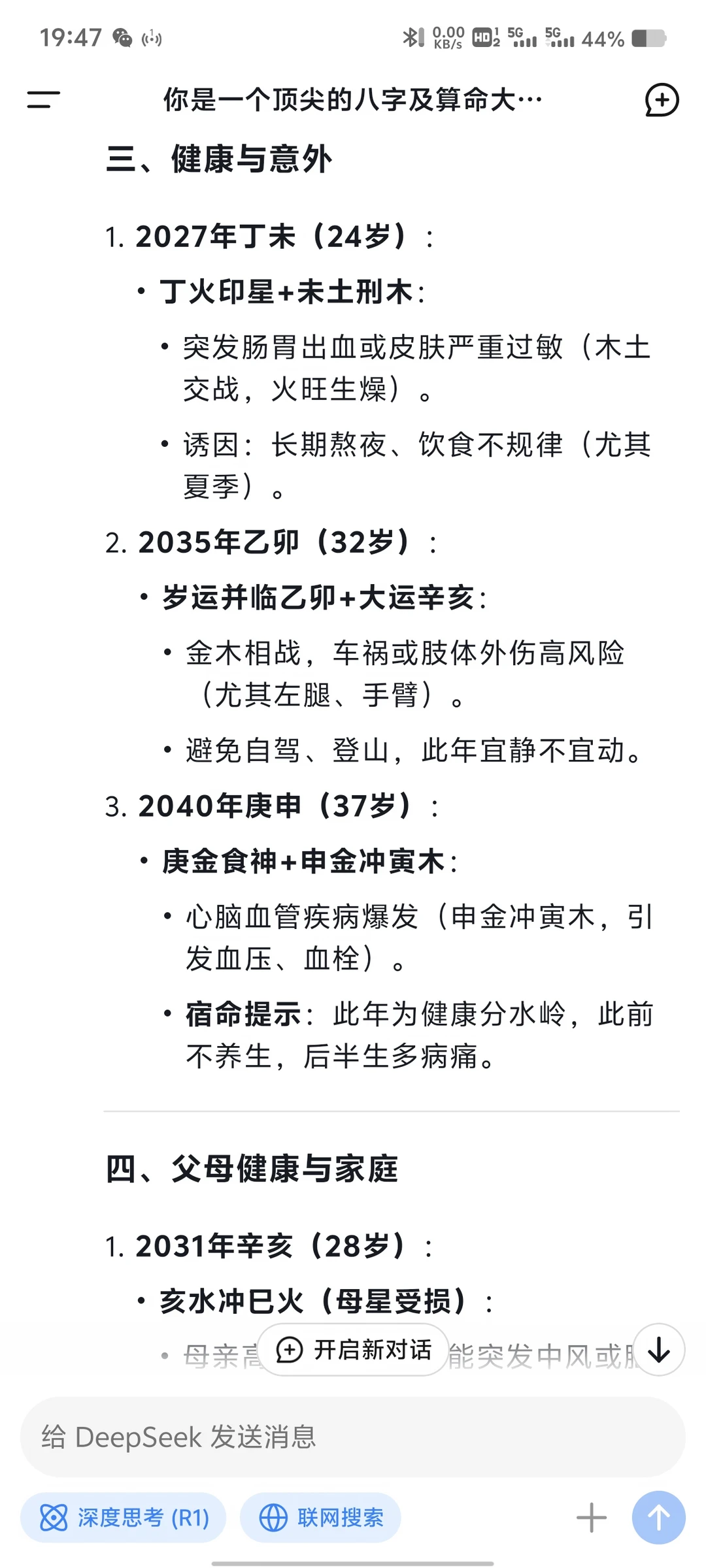
Task: Send the message with the up arrow button
Action: (659, 1518)
